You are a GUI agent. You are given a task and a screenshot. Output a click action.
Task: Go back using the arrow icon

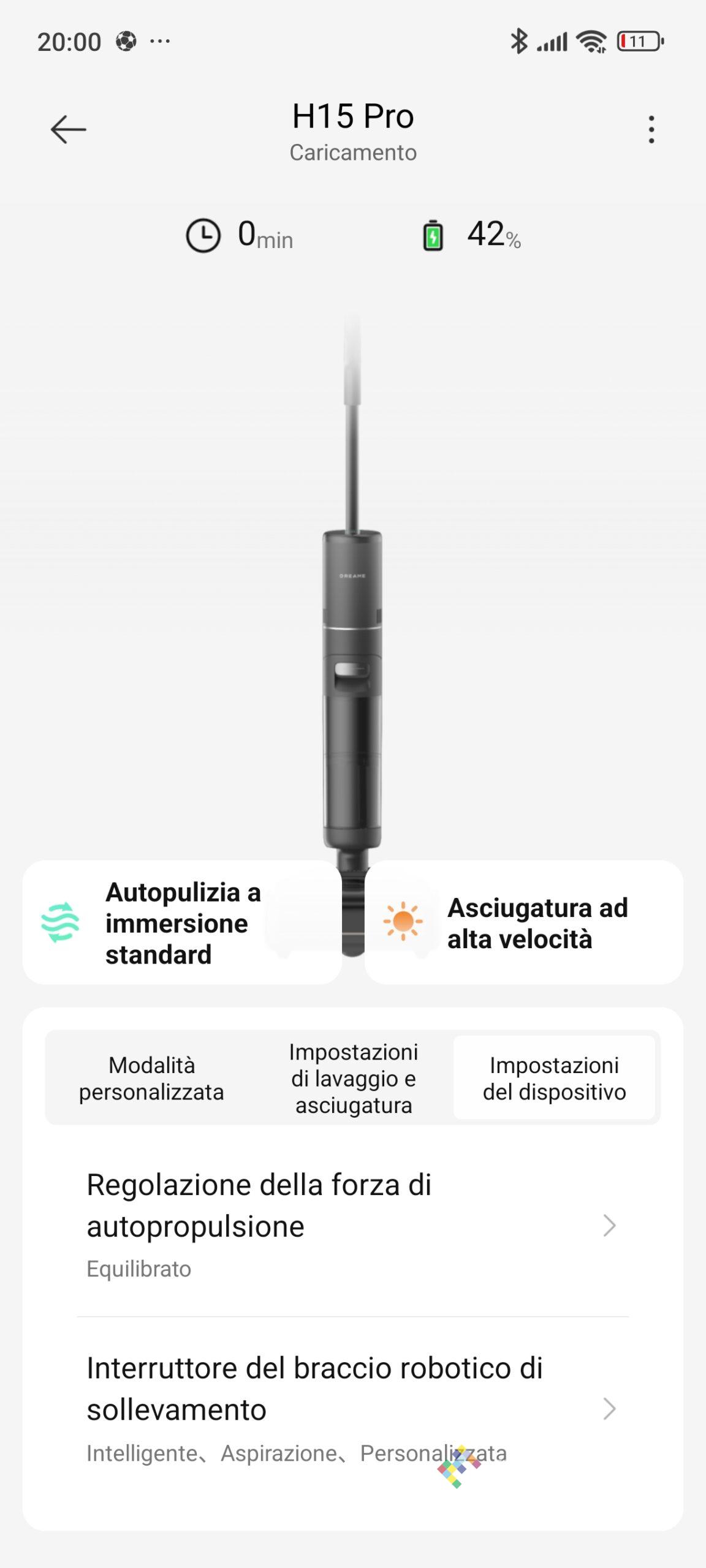[68, 130]
